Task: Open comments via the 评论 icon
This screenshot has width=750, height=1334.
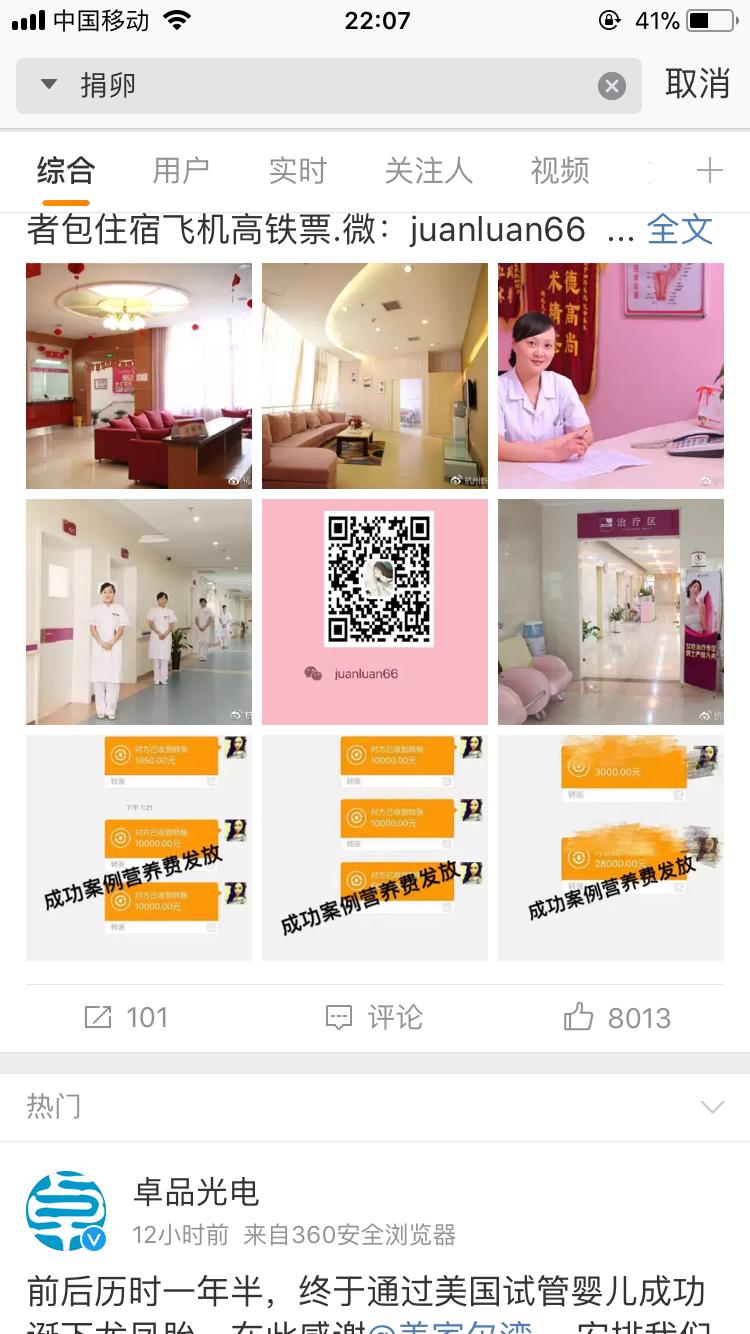Action: coord(340,1017)
